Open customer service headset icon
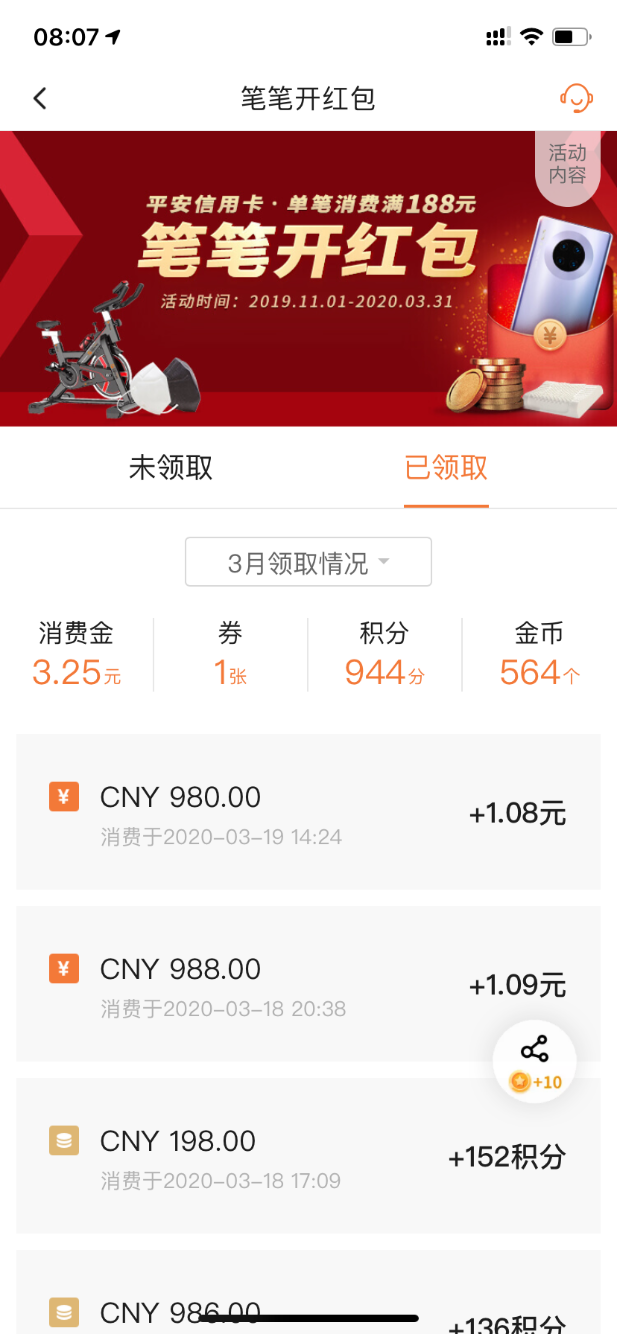Image resolution: width=617 pixels, height=1334 pixels. (x=576, y=98)
